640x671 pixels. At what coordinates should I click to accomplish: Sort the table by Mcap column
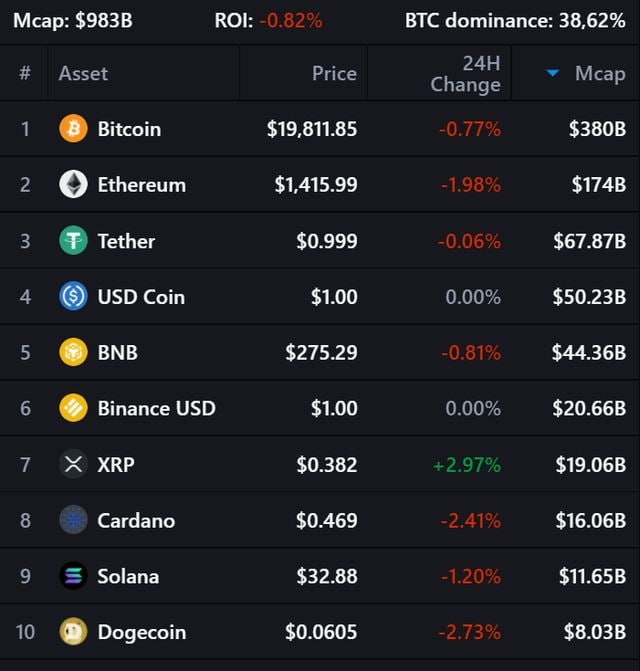point(599,73)
